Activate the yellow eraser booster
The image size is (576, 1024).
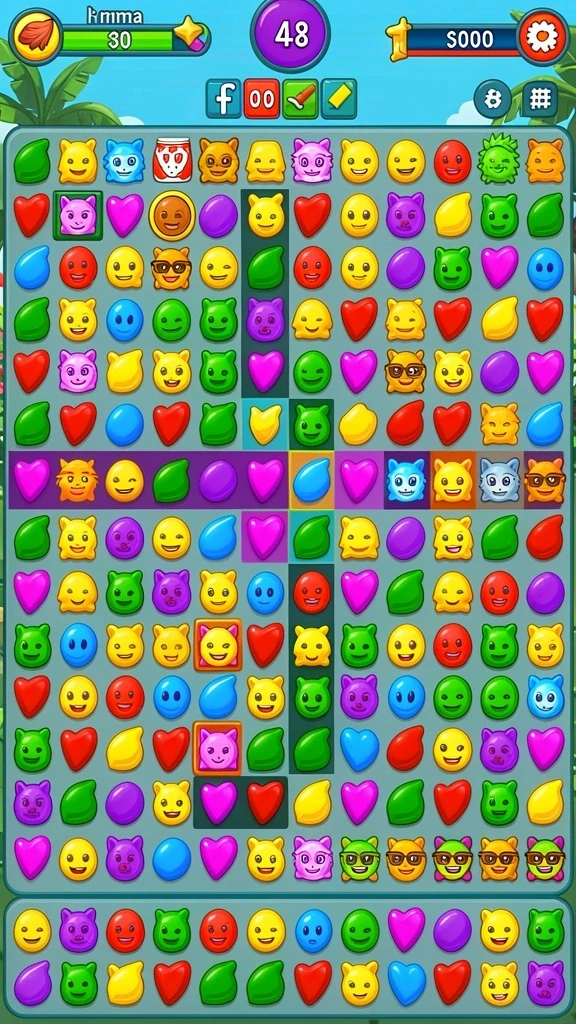(x=339, y=99)
